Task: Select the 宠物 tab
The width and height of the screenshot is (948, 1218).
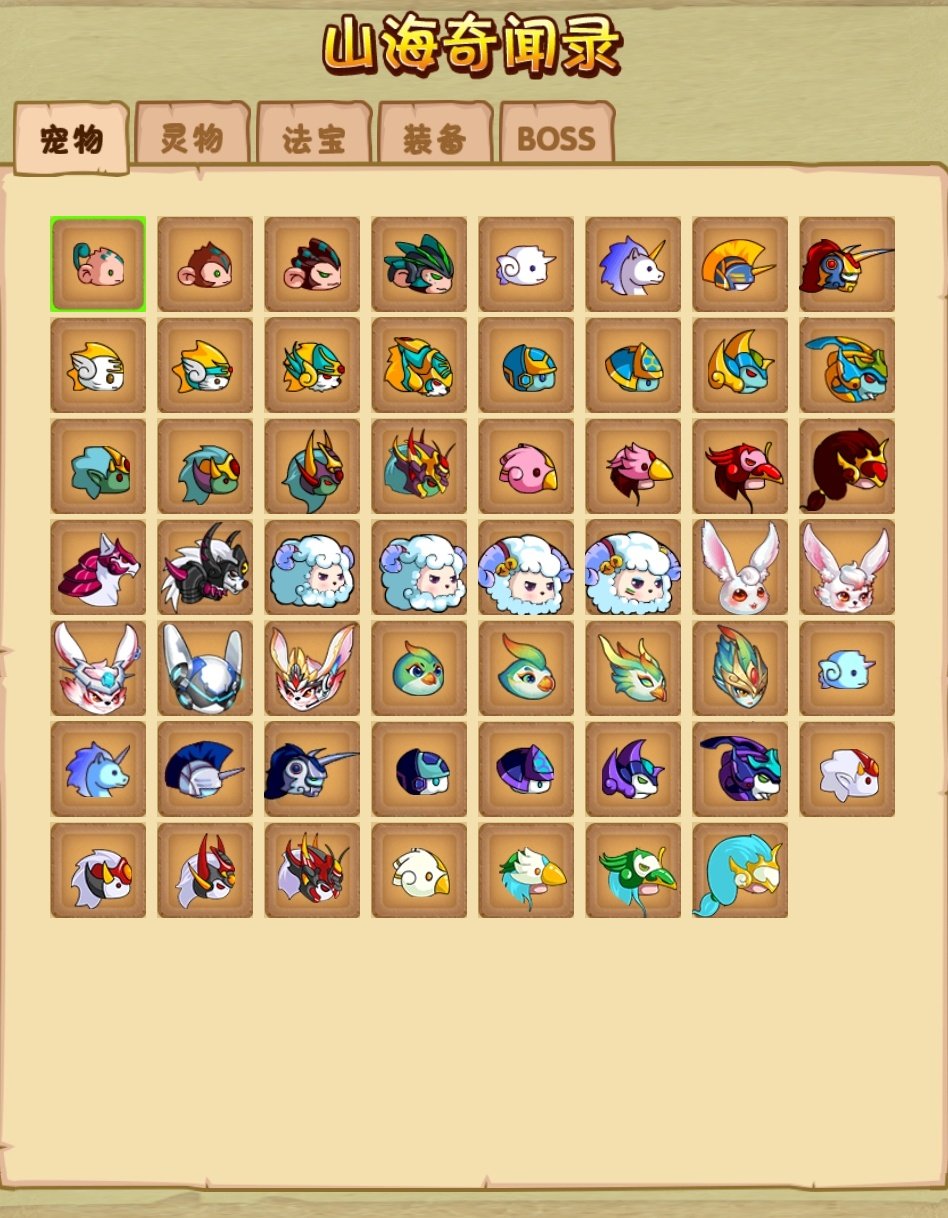Action: (x=71, y=139)
